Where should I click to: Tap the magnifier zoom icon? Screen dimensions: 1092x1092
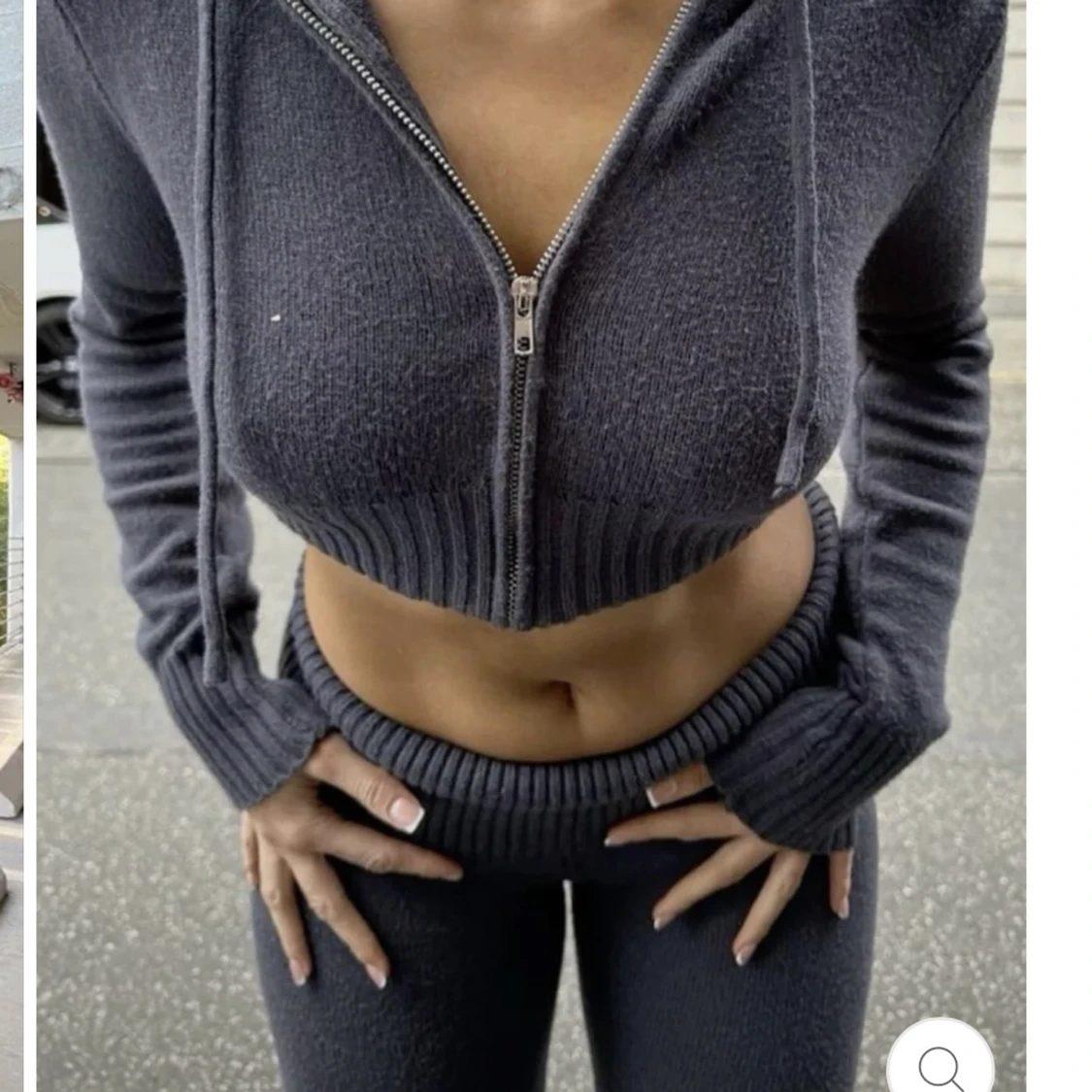(x=940, y=1063)
